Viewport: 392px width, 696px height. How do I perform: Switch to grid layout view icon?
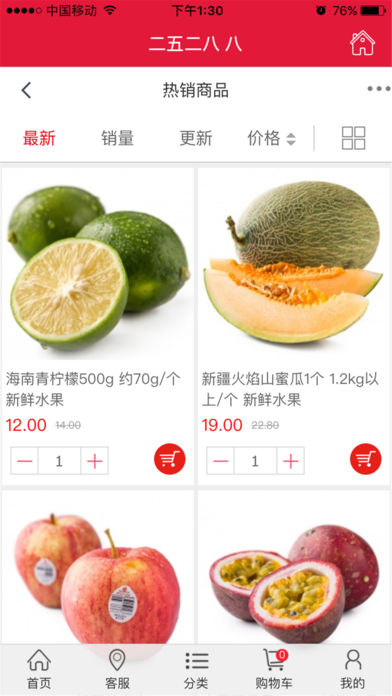(x=353, y=138)
